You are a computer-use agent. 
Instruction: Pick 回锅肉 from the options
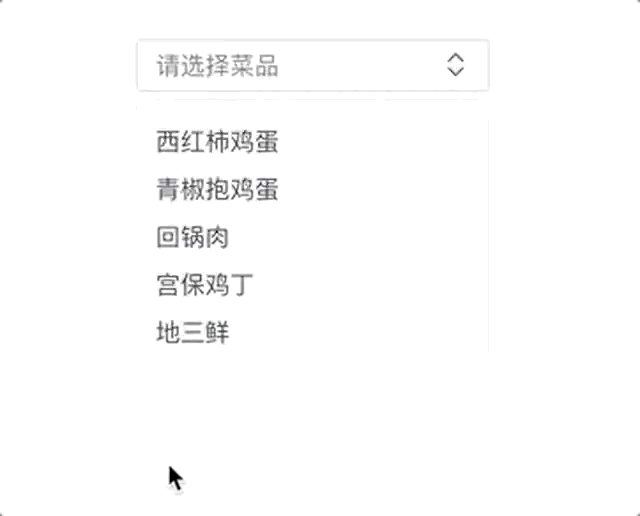click(193, 237)
